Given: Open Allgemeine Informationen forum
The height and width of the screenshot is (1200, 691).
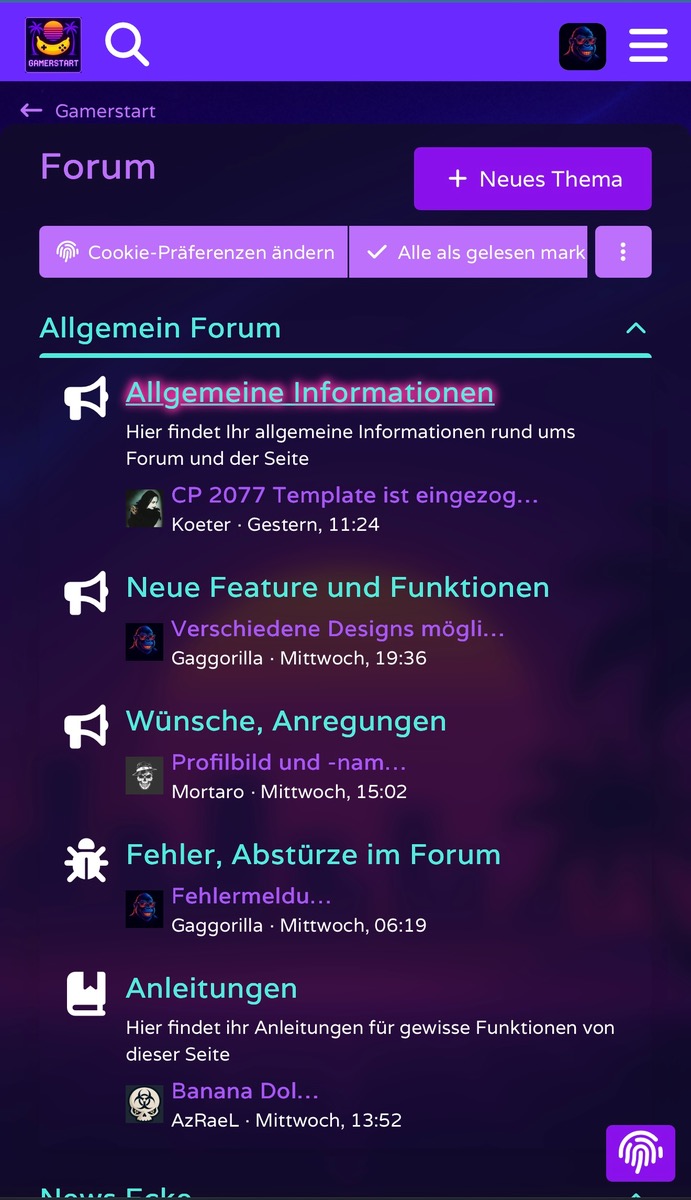Looking at the screenshot, I should pyautogui.click(x=310, y=393).
